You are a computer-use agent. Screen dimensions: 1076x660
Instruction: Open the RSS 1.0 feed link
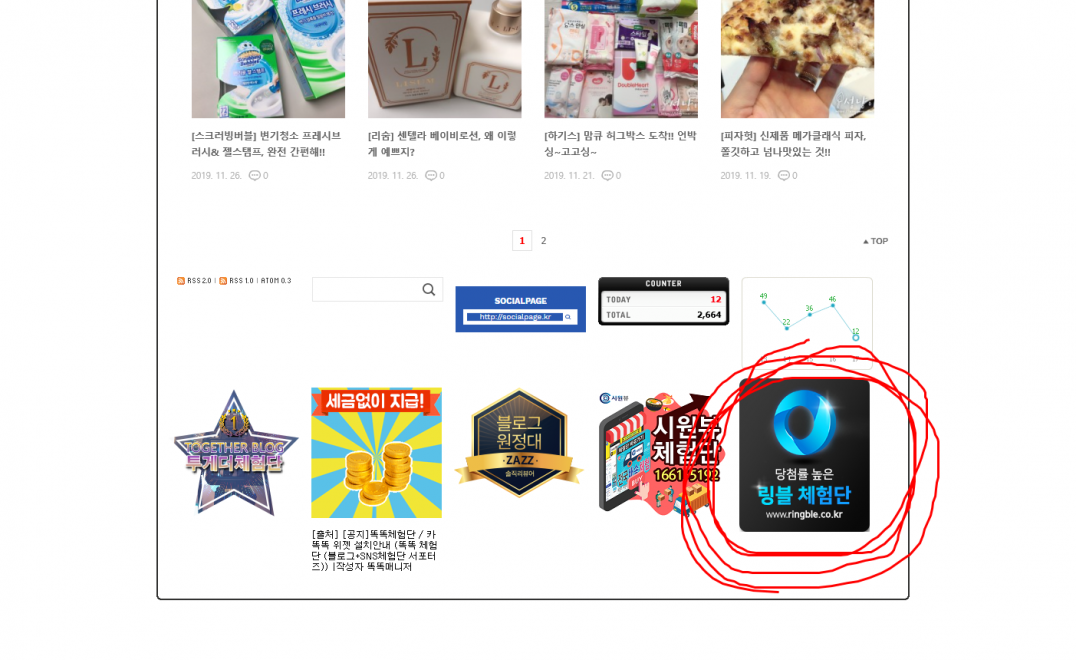(x=240, y=281)
